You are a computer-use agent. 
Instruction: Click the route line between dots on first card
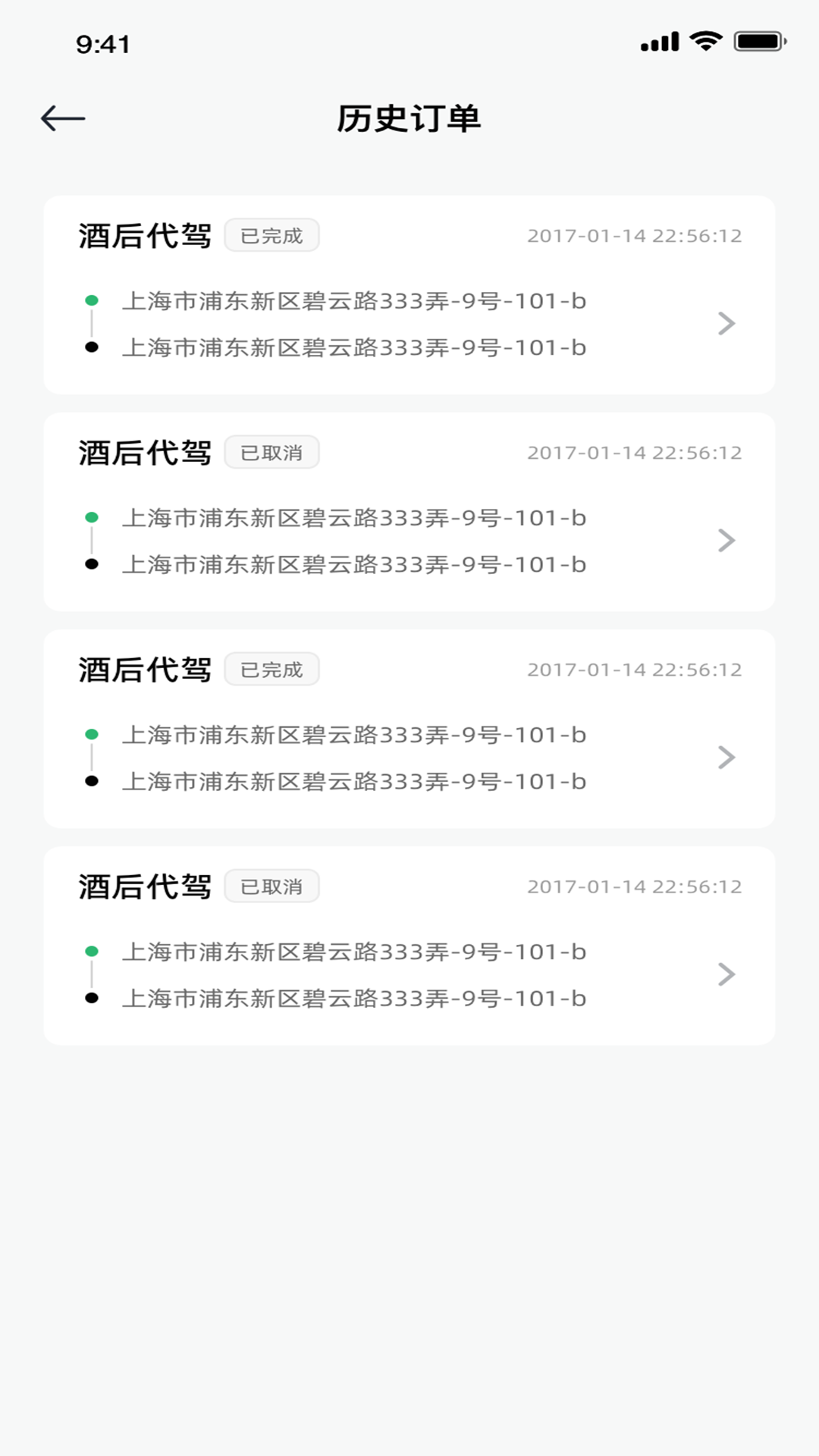tap(93, 324)
